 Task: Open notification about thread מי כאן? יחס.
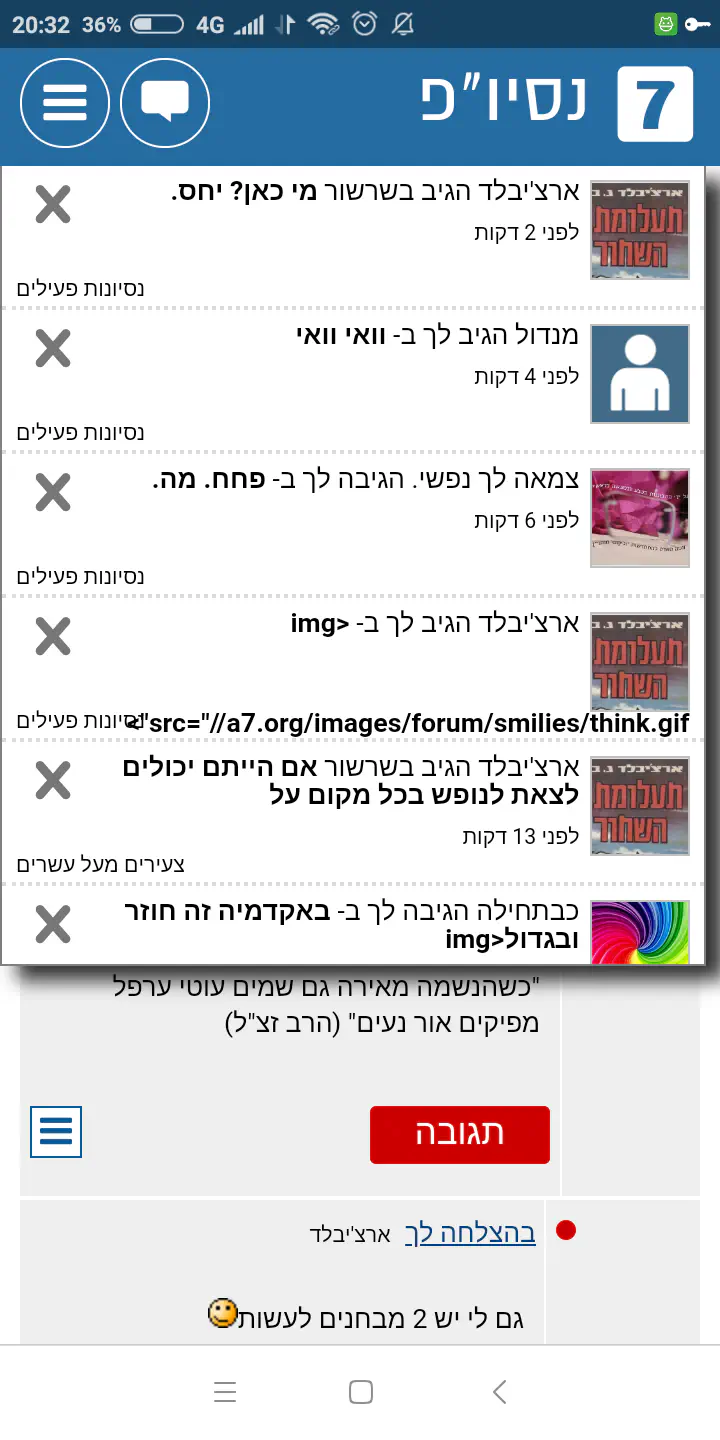point(374,192)
